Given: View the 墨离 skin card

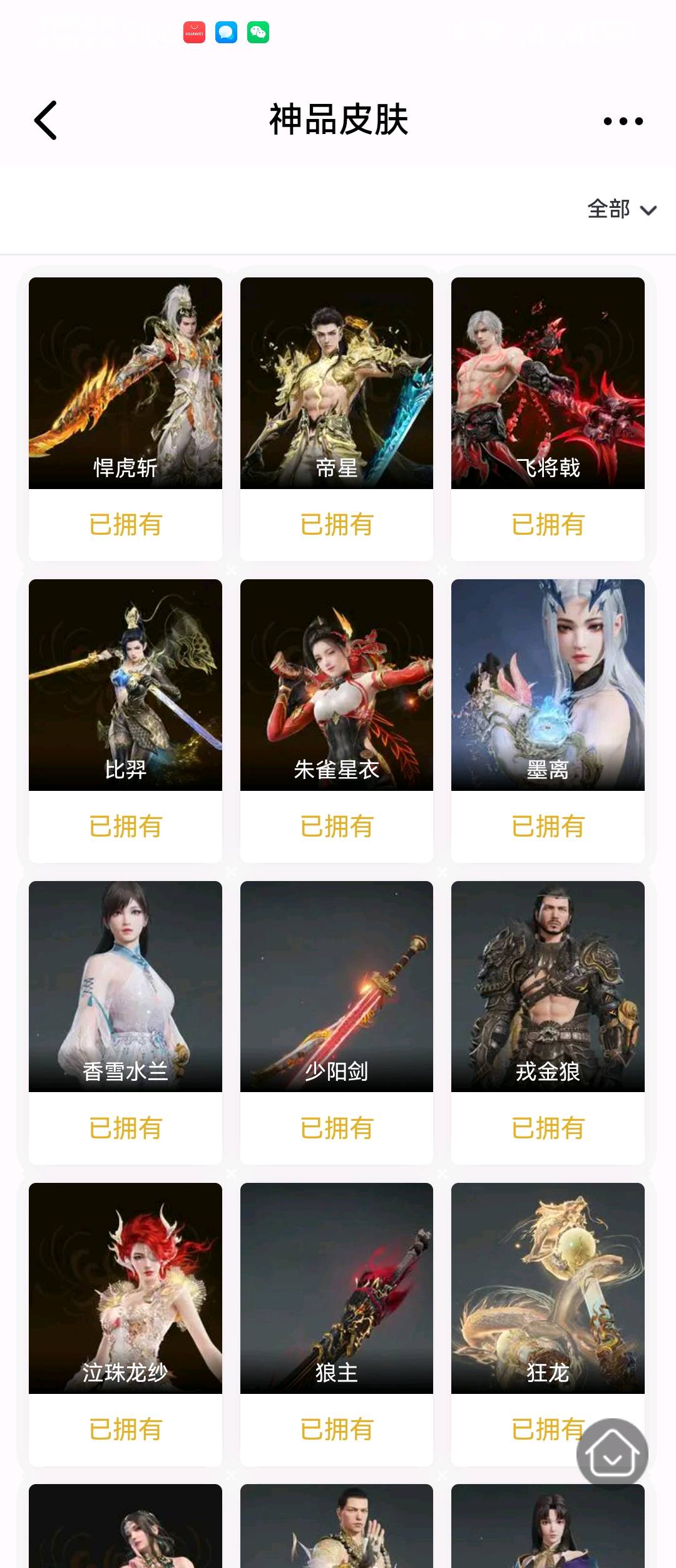Looking at the screenshot, I should pos(548,685).
